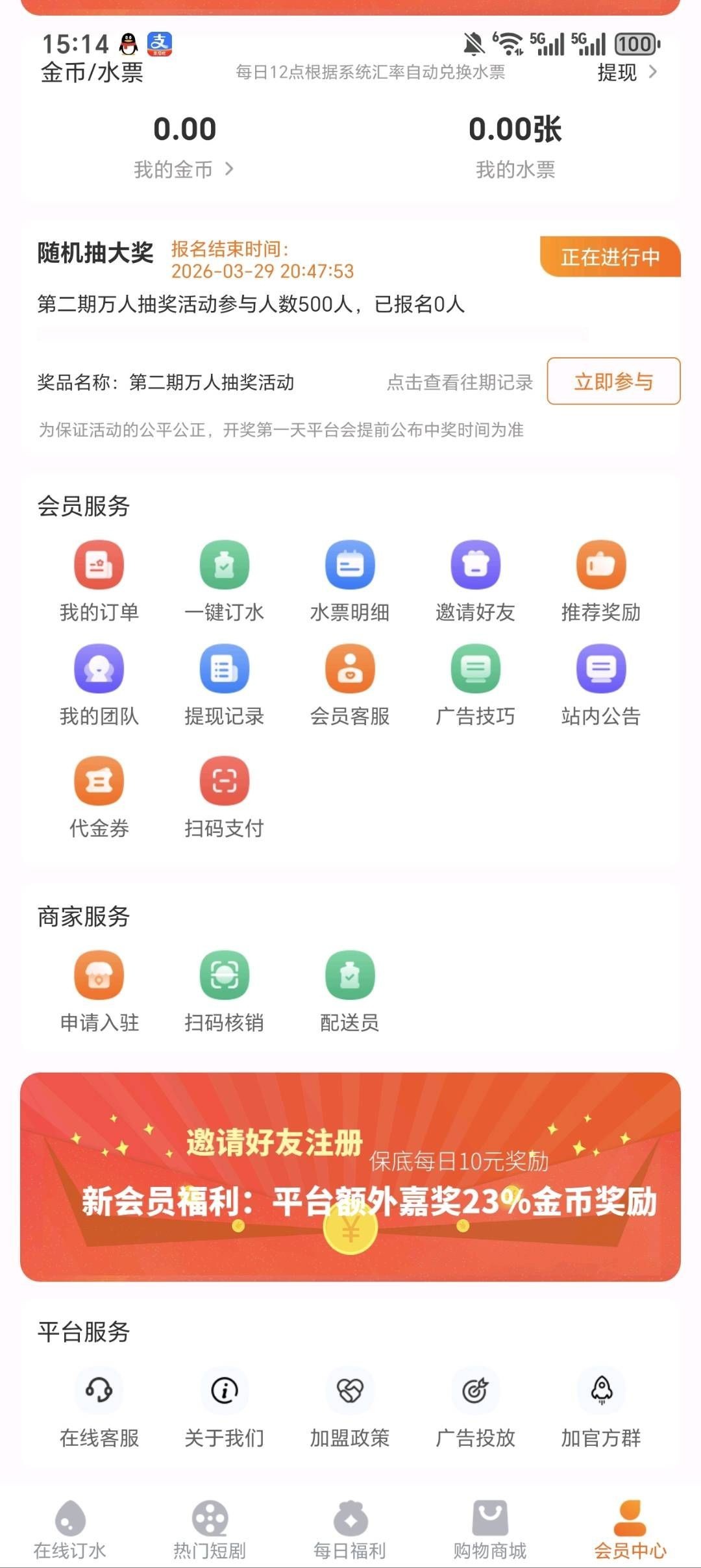The image size is (701, 1568).
Task: Tap 立即参与 to join the lottery
Action: 613,381
